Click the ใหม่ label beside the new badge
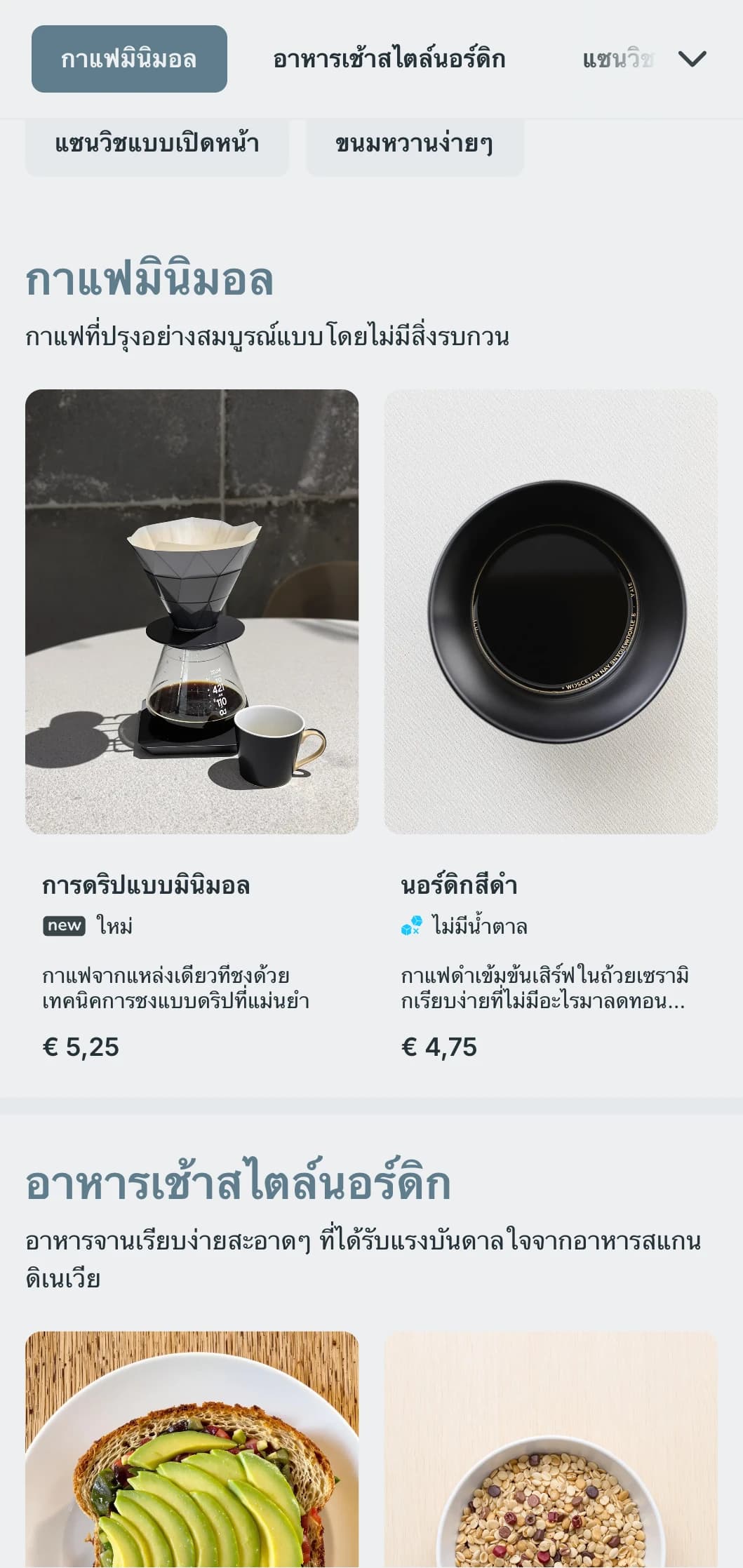The image size is (743, 1568). pos(116,925)
